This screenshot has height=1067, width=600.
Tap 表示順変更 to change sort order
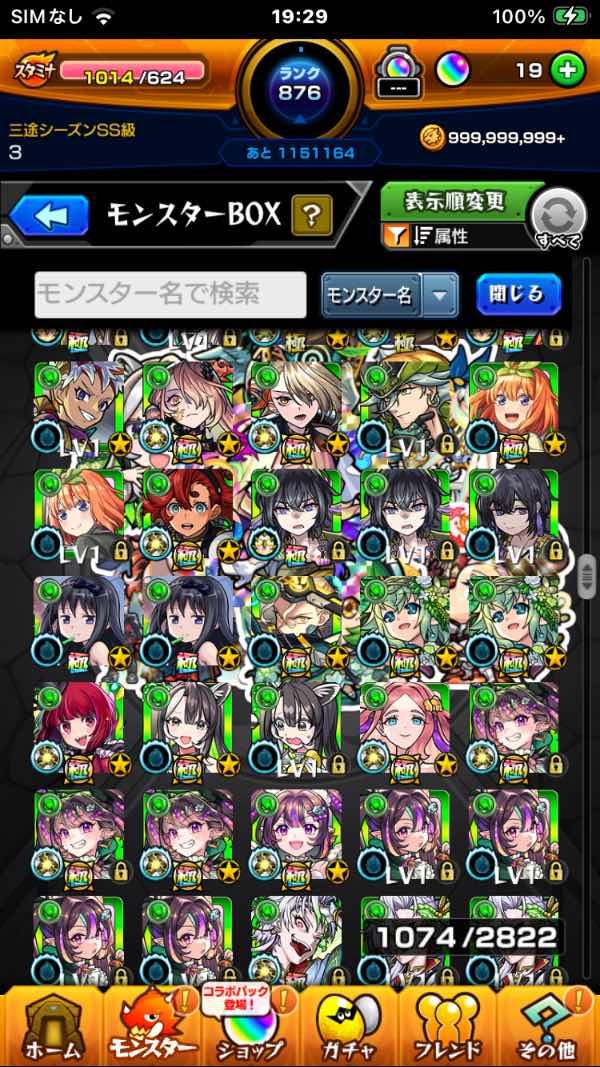[455, 201]
